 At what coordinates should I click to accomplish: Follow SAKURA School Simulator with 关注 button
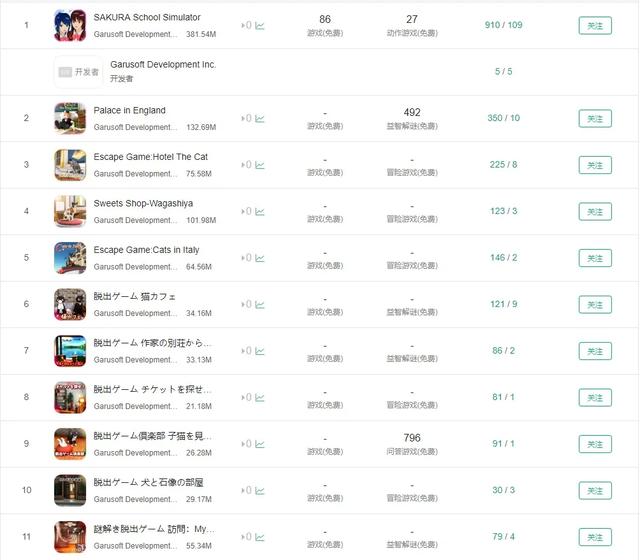tap(595, 25)
